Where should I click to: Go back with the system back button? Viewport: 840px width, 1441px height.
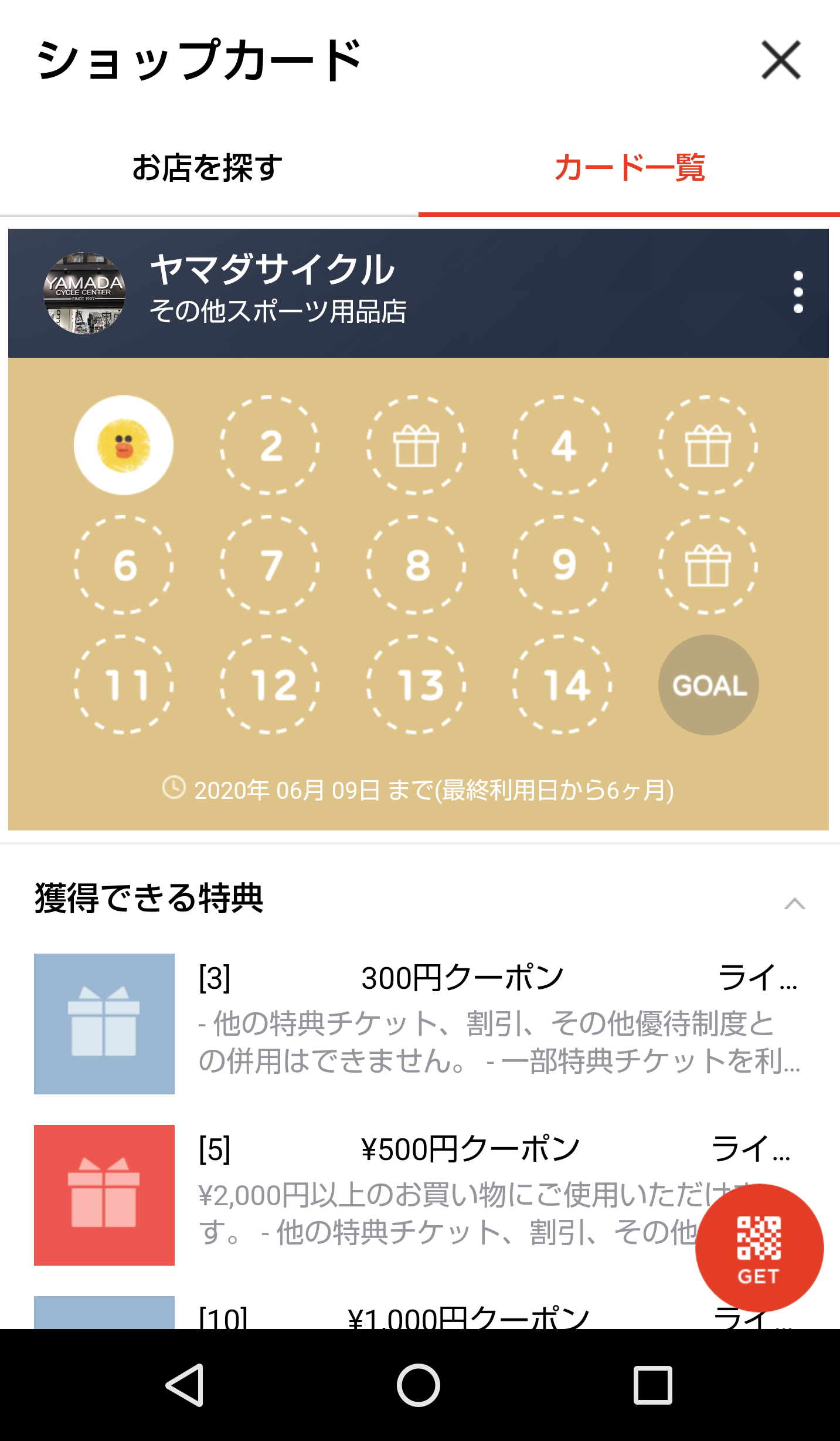pyautogui.click(x=185, y=1385)
